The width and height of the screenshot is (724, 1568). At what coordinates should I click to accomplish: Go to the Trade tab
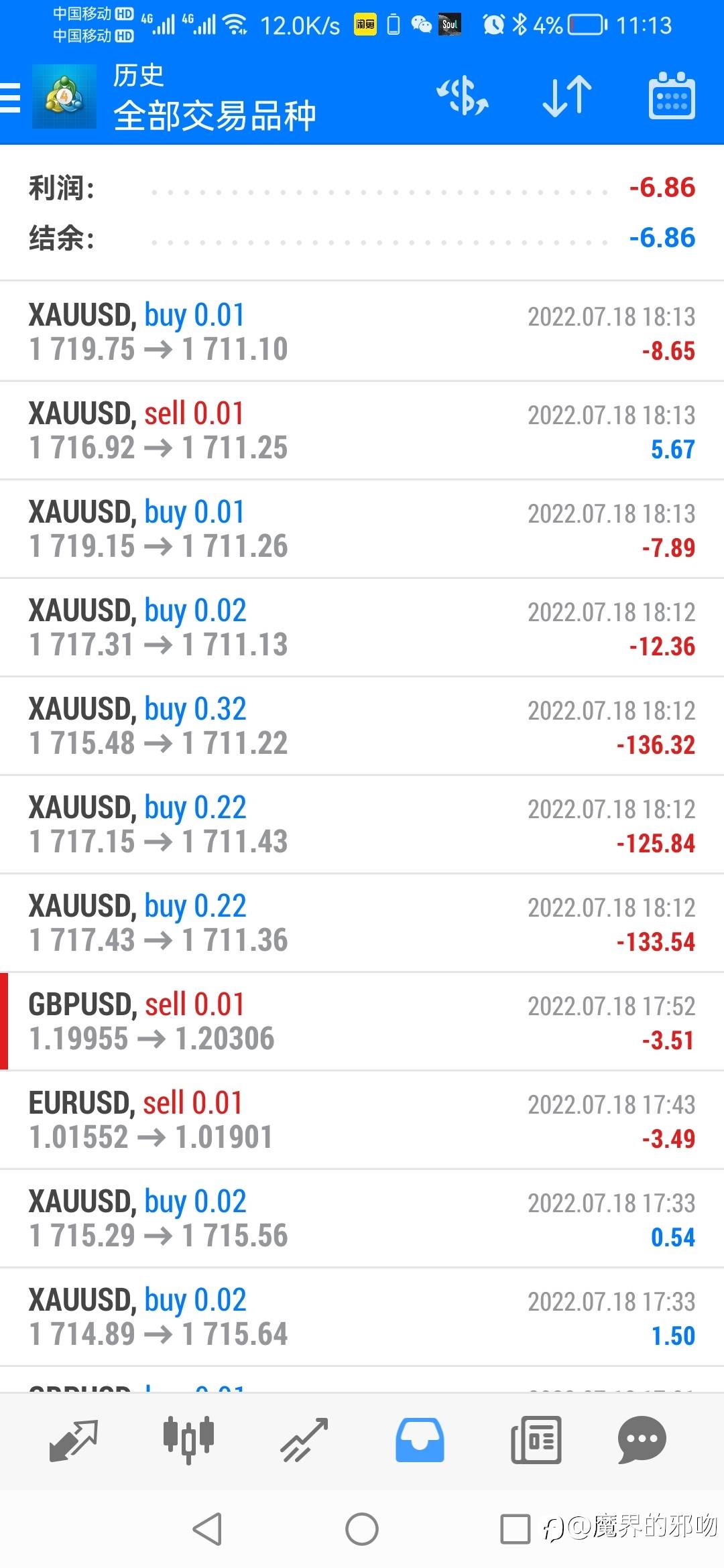[x=304, y=1439]
